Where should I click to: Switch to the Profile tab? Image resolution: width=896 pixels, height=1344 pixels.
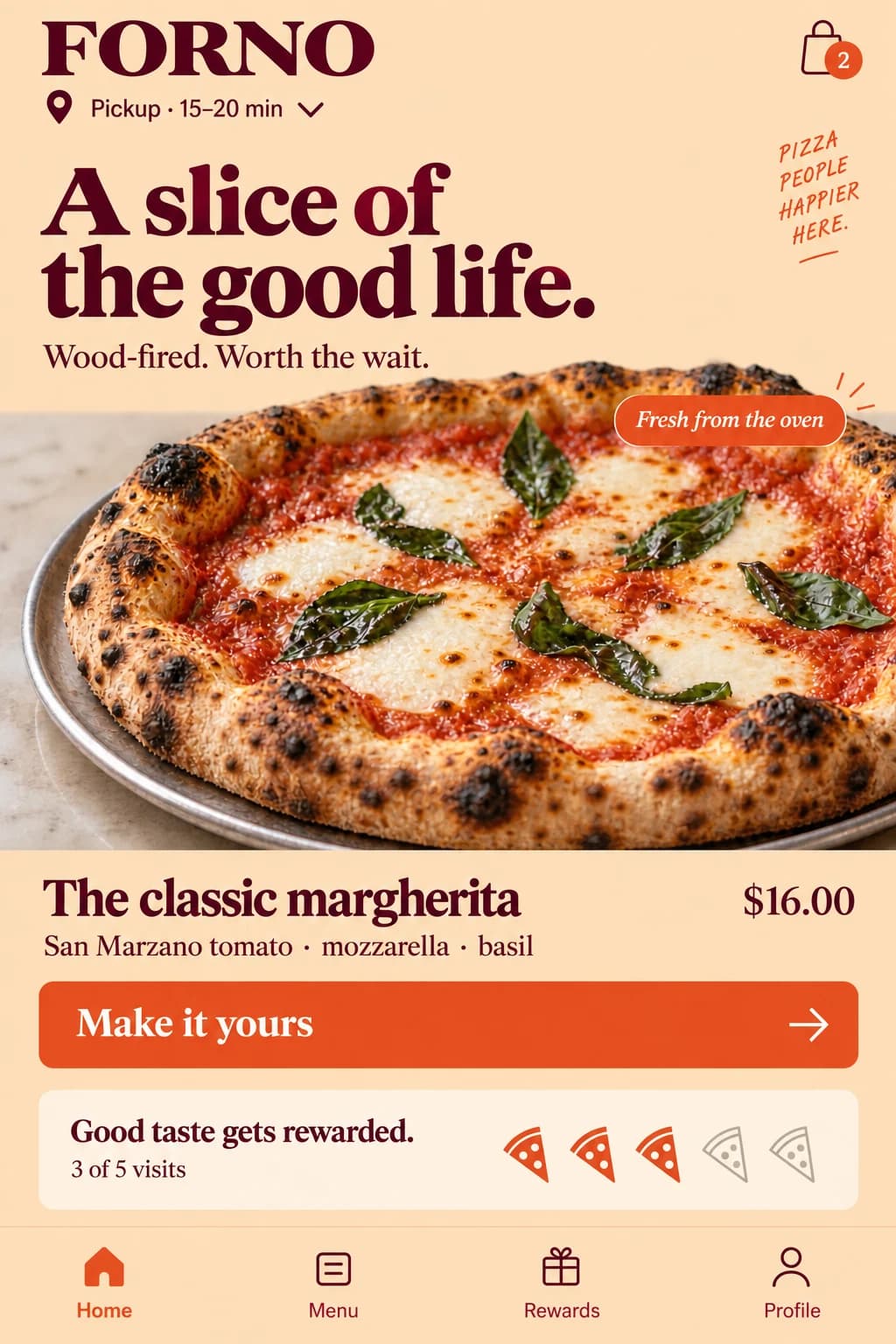(x=792, y=1284)
